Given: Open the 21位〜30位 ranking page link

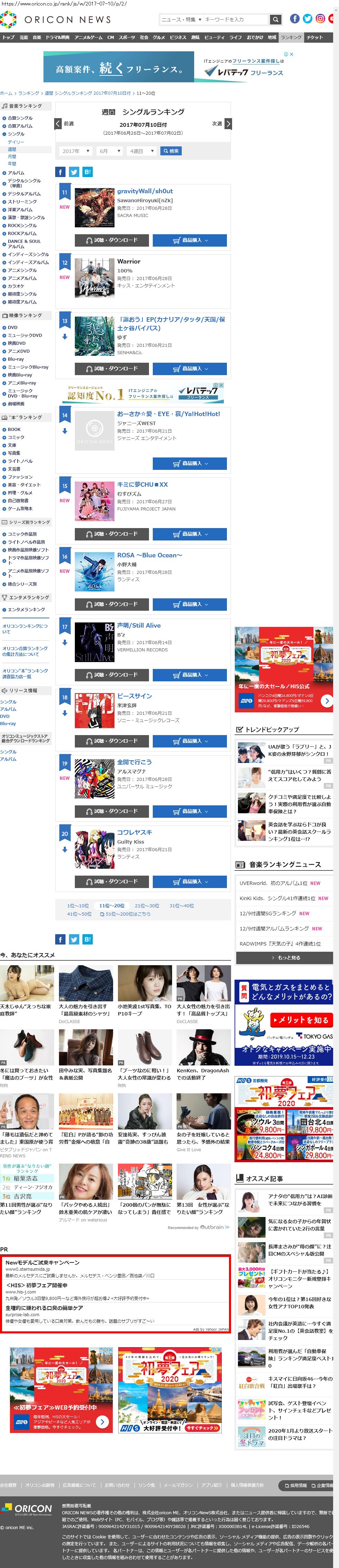Looking at the screenshot, I should (x=147, y=906).
